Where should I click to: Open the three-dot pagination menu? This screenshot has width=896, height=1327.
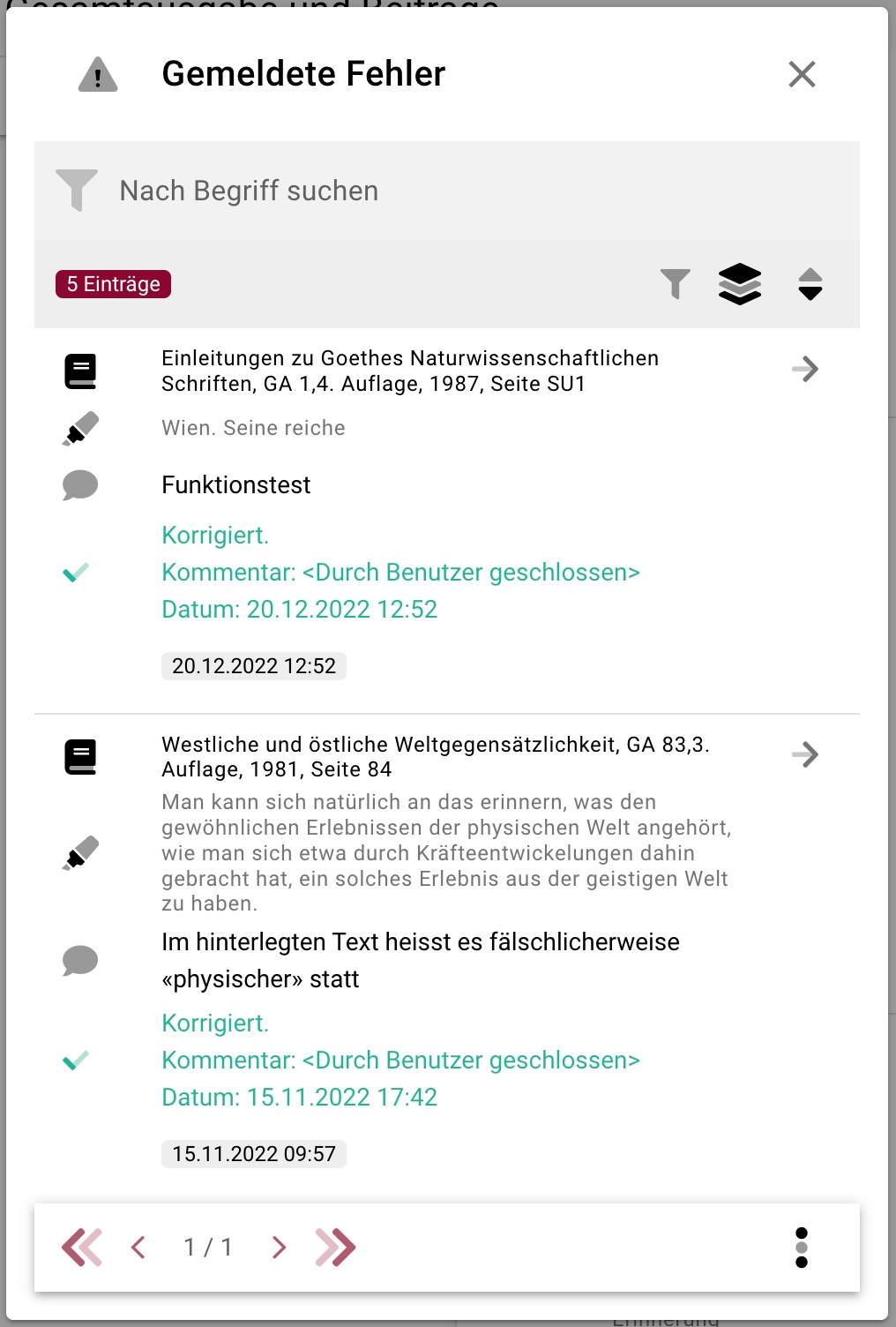[801, 1247]
